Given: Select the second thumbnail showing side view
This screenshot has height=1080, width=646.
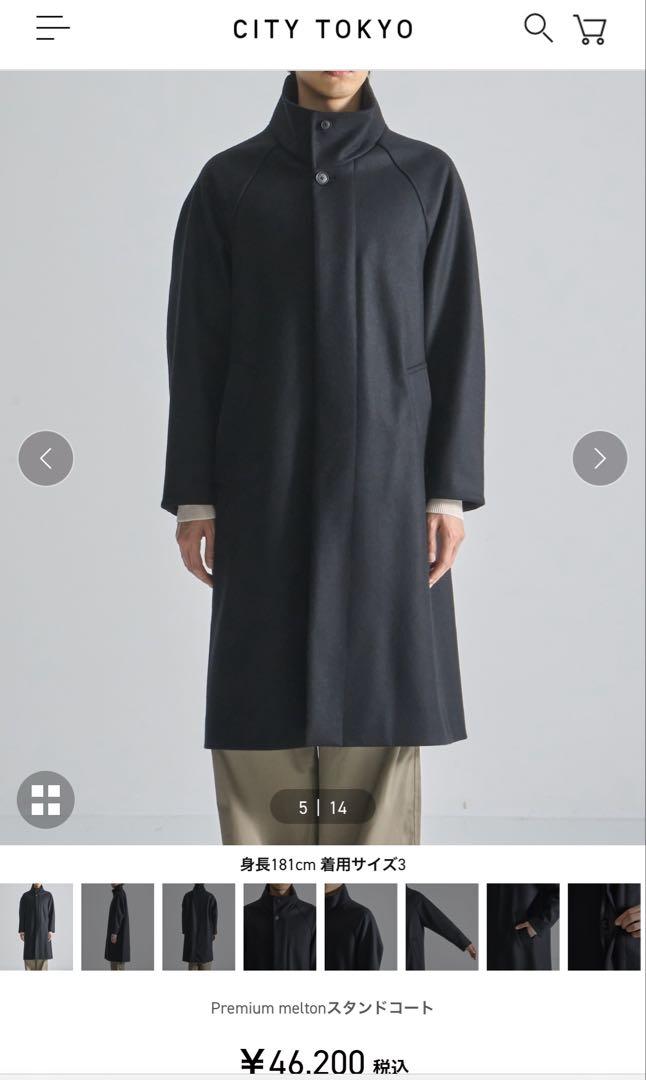Looking at the screenshot, I should tap(117, 927).
